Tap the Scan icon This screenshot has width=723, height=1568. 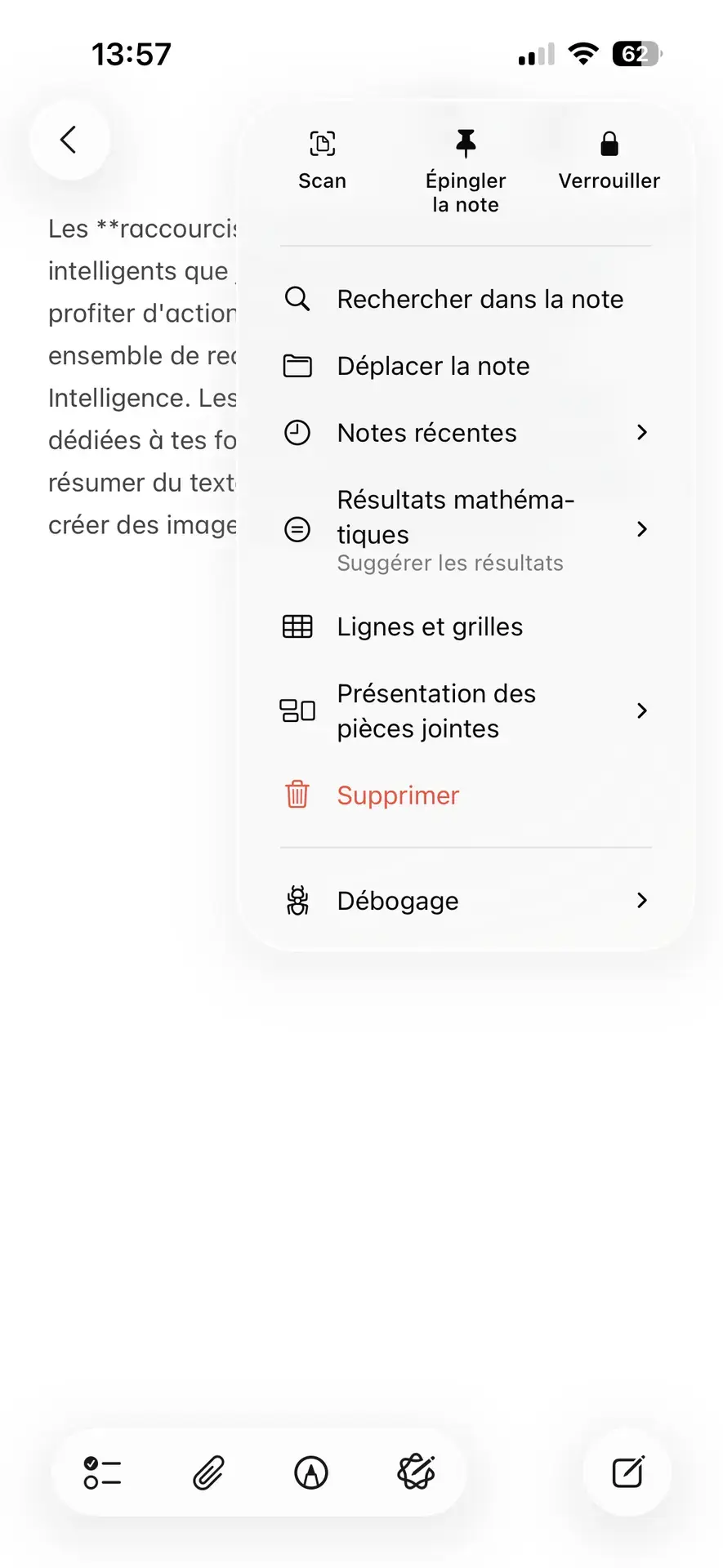click(322, 144)
